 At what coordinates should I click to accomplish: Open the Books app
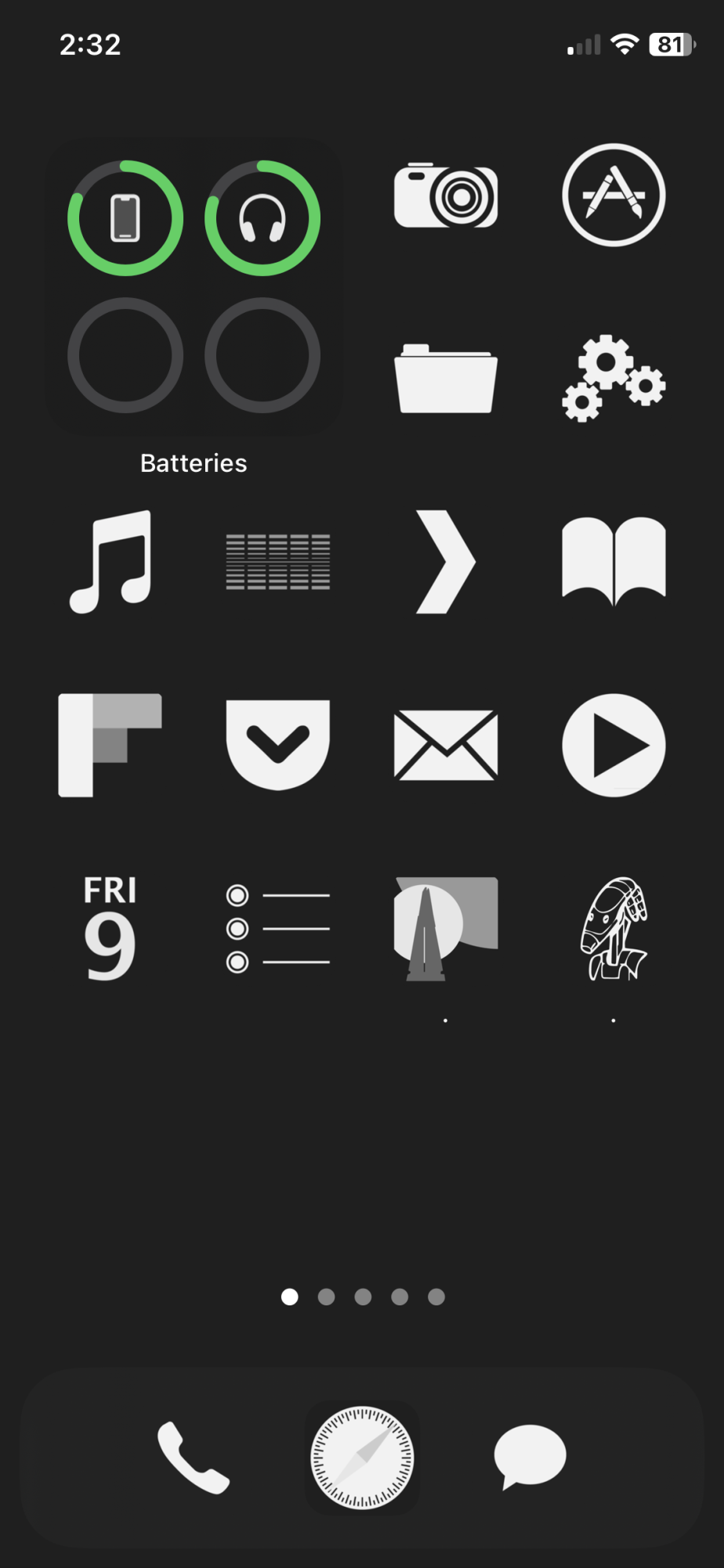pyautogui.click(x=614, y=561)
